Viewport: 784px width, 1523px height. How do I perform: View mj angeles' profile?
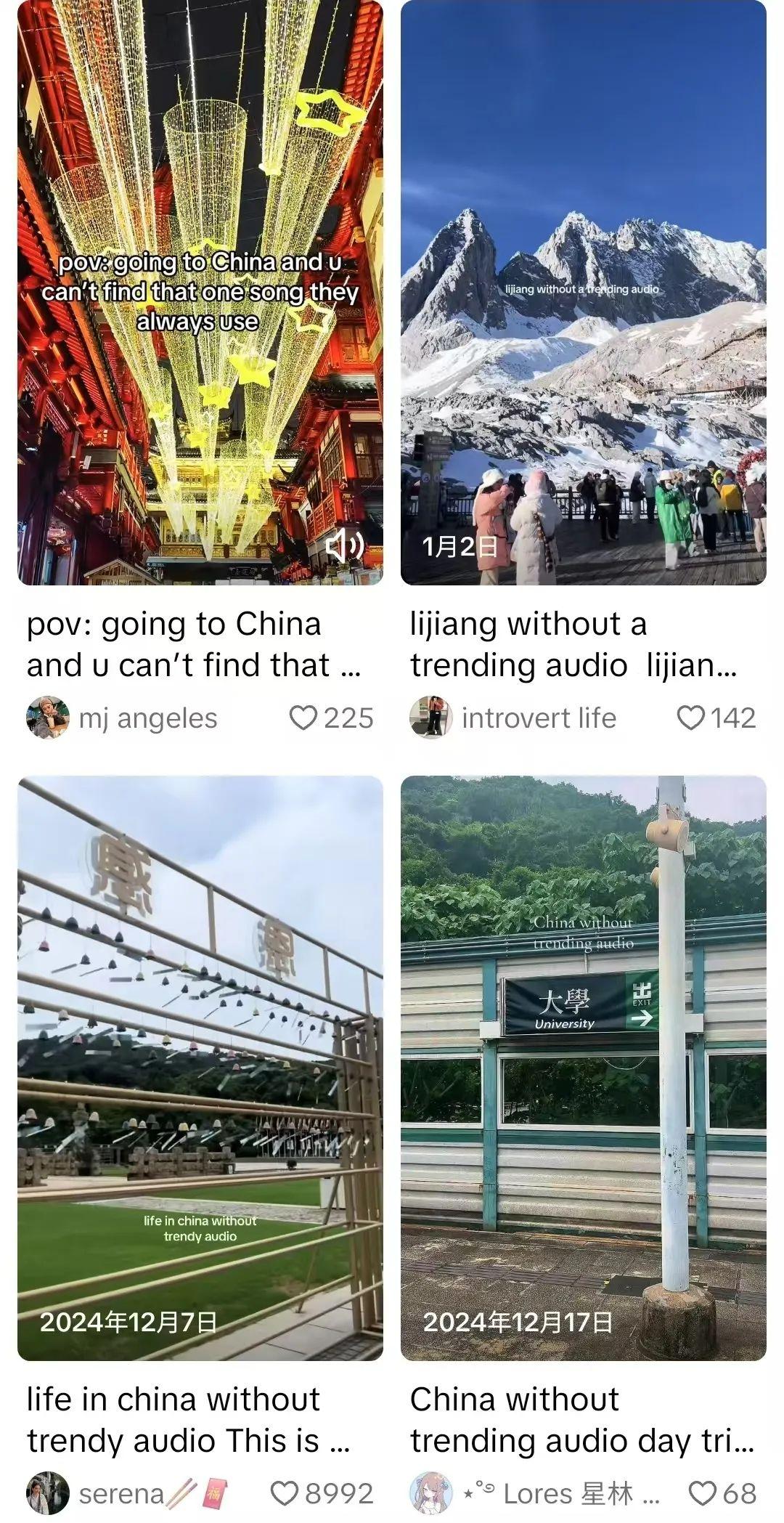48,718
